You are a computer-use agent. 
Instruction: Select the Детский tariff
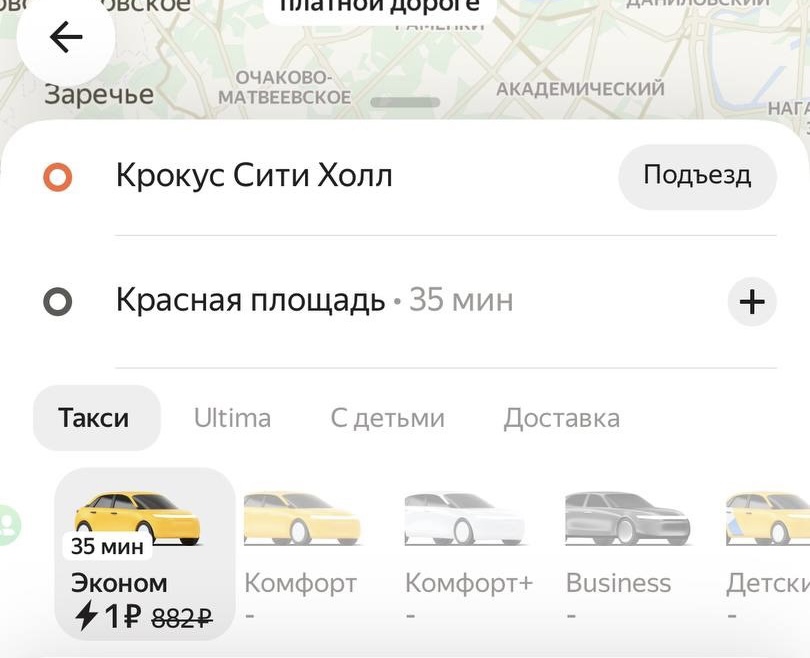[768, 555]
